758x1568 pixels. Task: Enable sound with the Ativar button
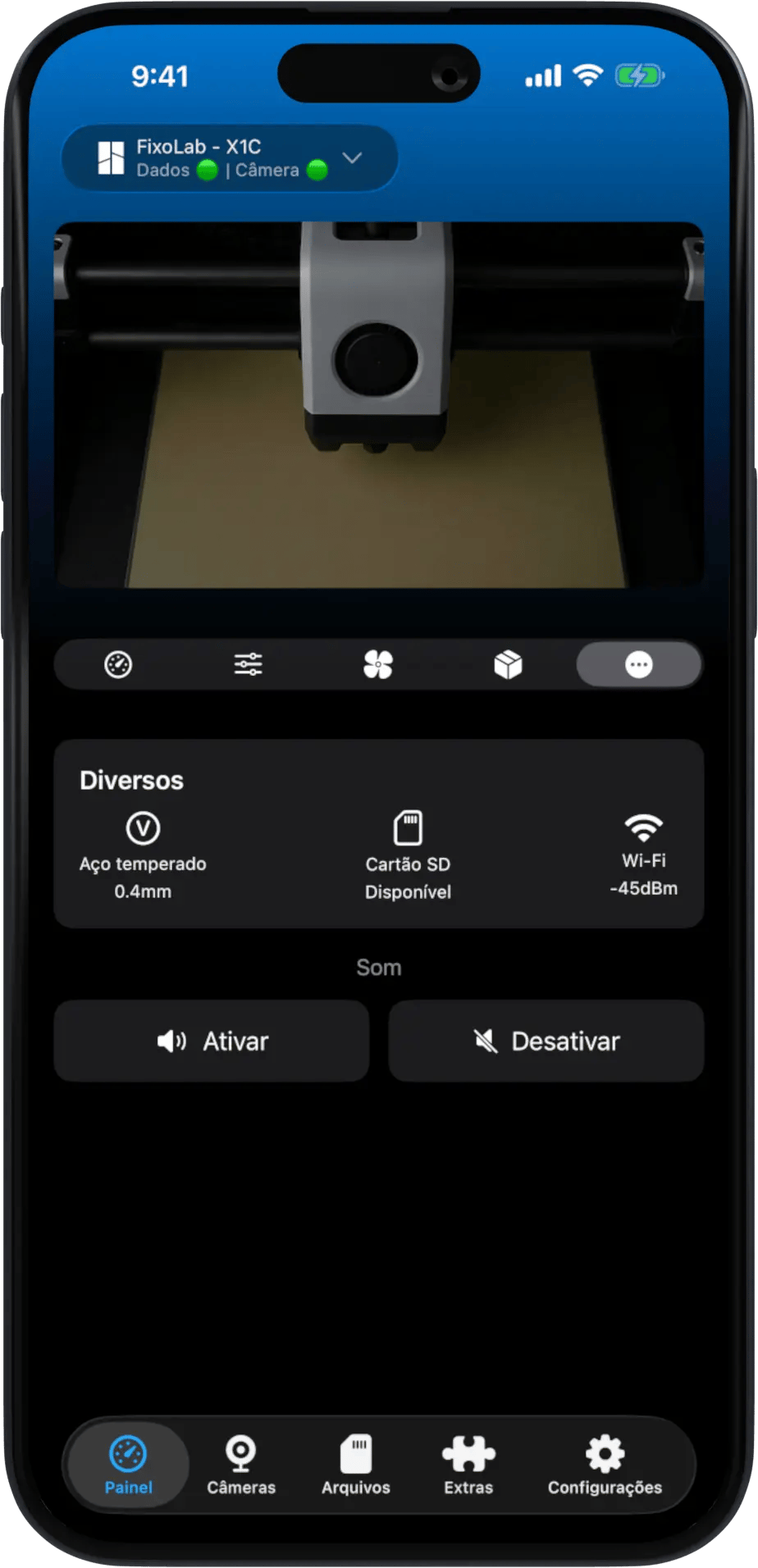(x=211, y=1041)
